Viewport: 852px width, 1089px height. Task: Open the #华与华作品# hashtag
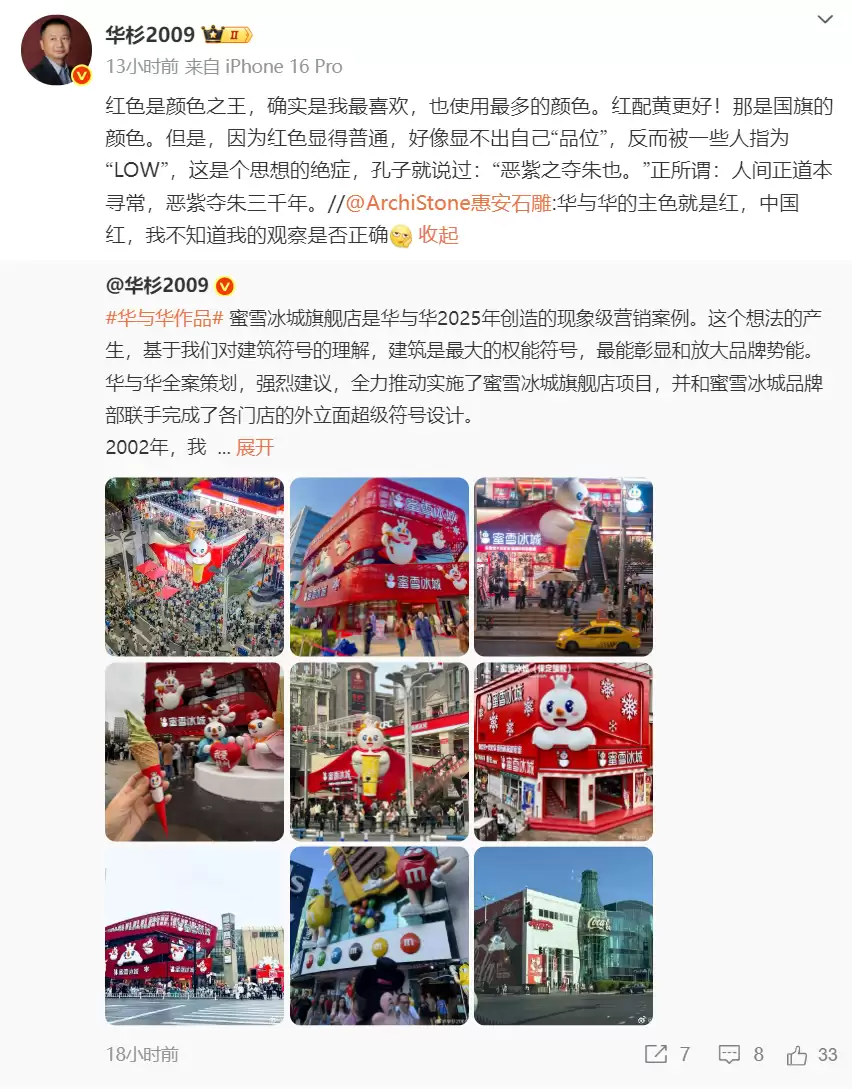pos(163,318)
